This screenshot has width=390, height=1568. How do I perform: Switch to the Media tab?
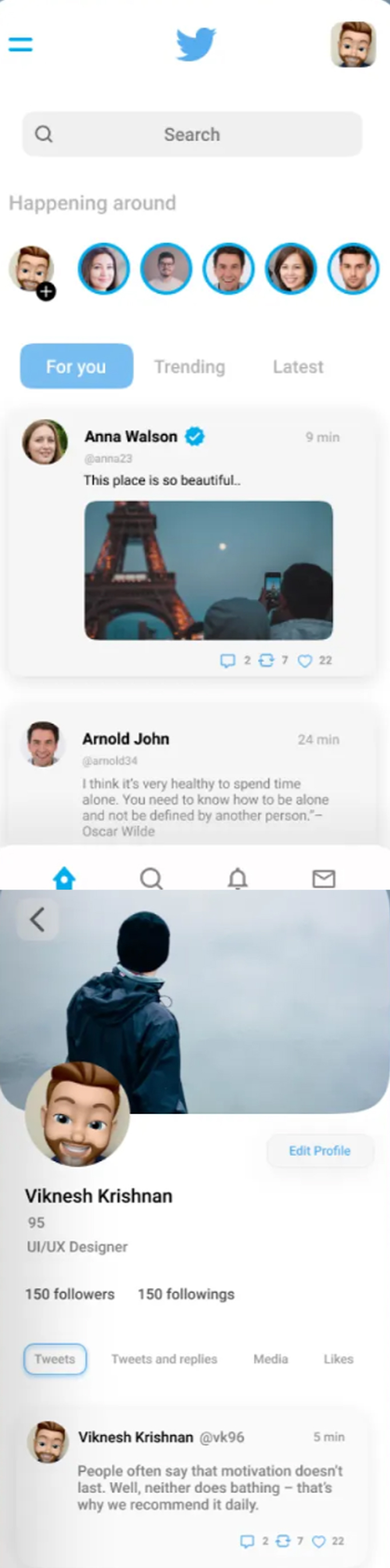[x=270, y=1359]
